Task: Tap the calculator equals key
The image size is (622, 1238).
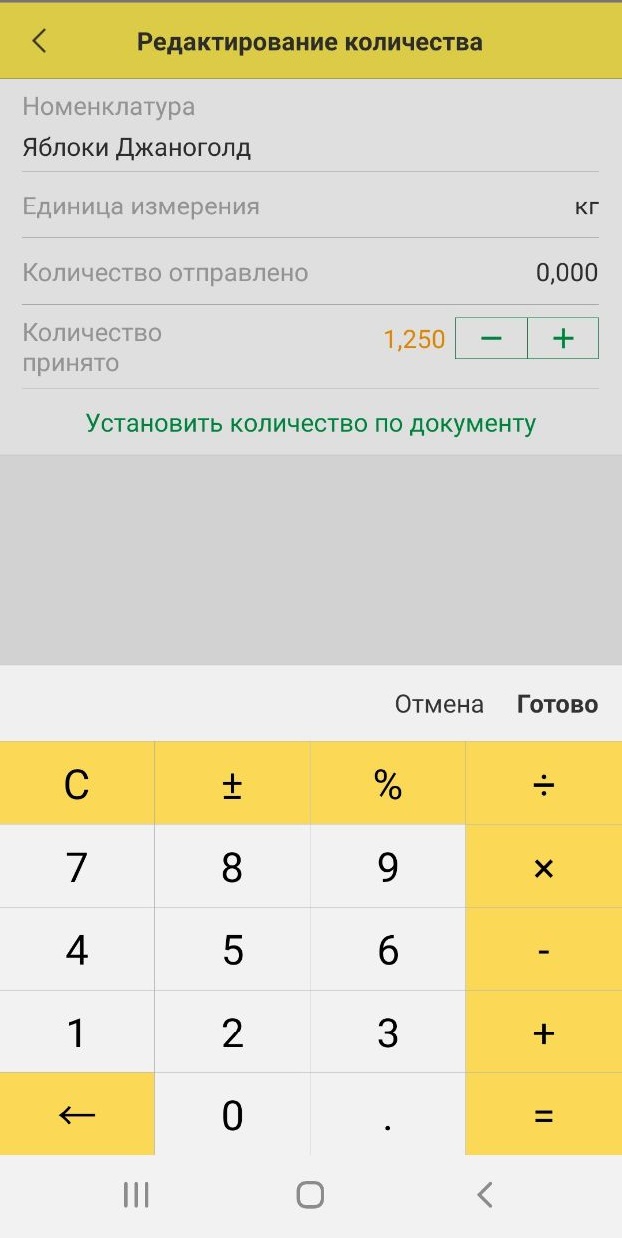Action: click(x=544, y=1114)
